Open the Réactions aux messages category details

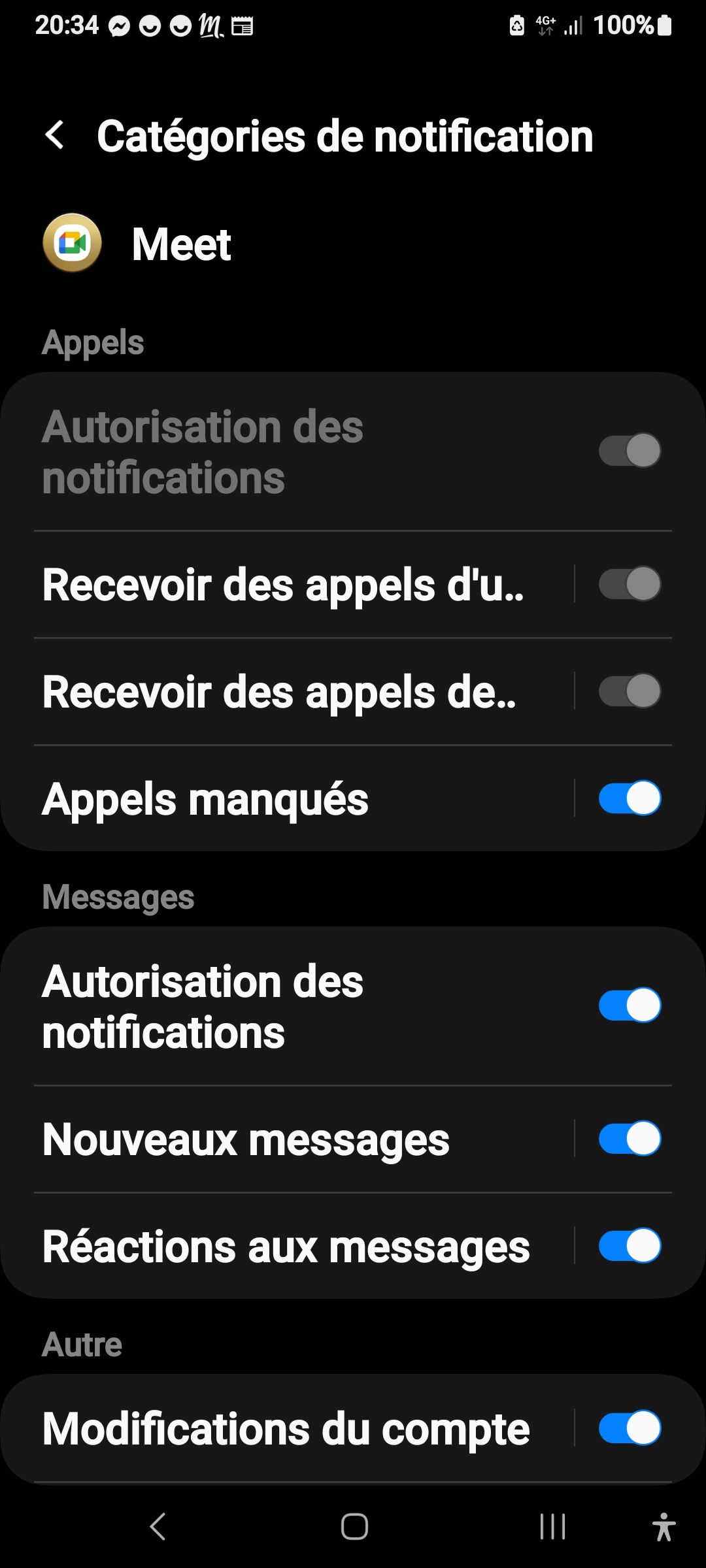(x=286, y=1245)
